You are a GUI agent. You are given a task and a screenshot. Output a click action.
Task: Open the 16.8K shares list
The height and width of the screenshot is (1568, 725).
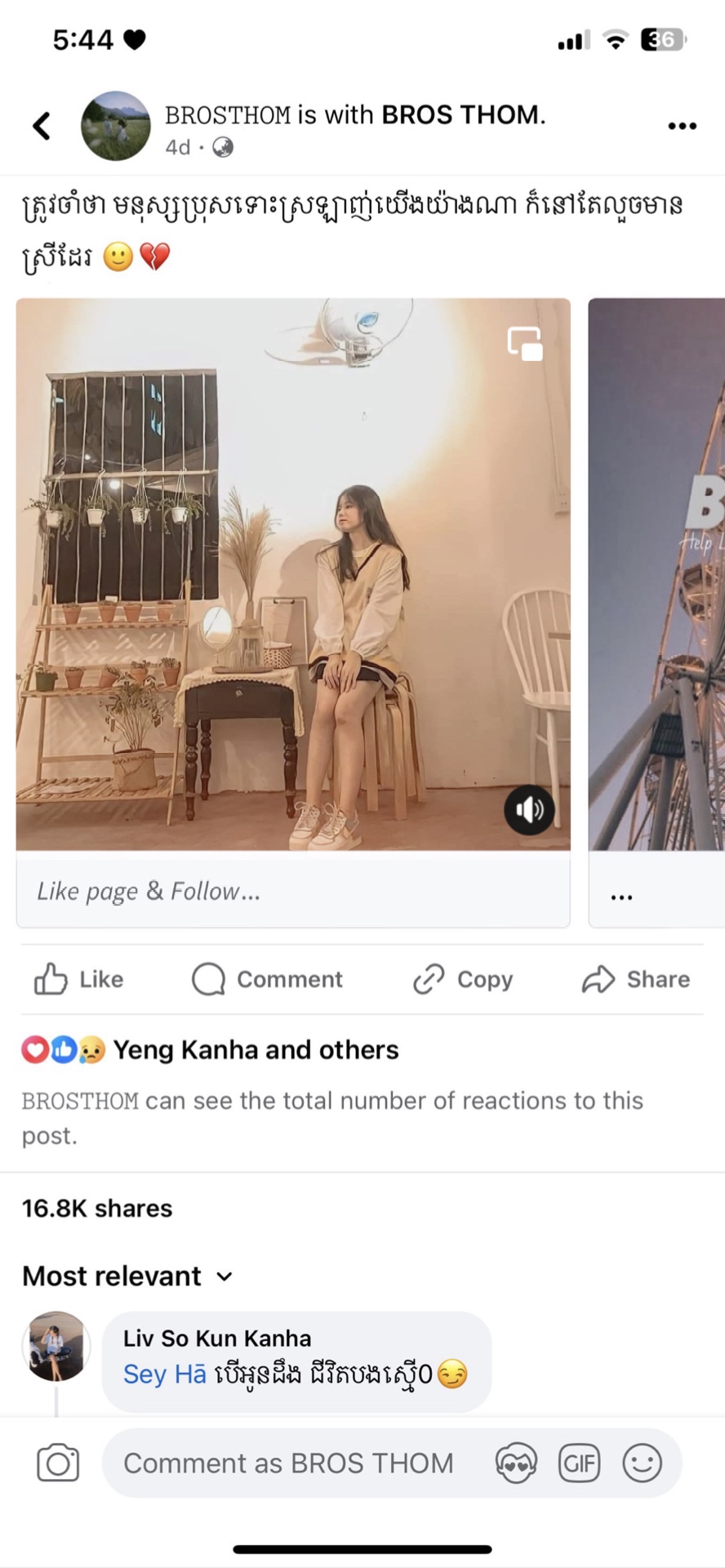pos(97,1208)
